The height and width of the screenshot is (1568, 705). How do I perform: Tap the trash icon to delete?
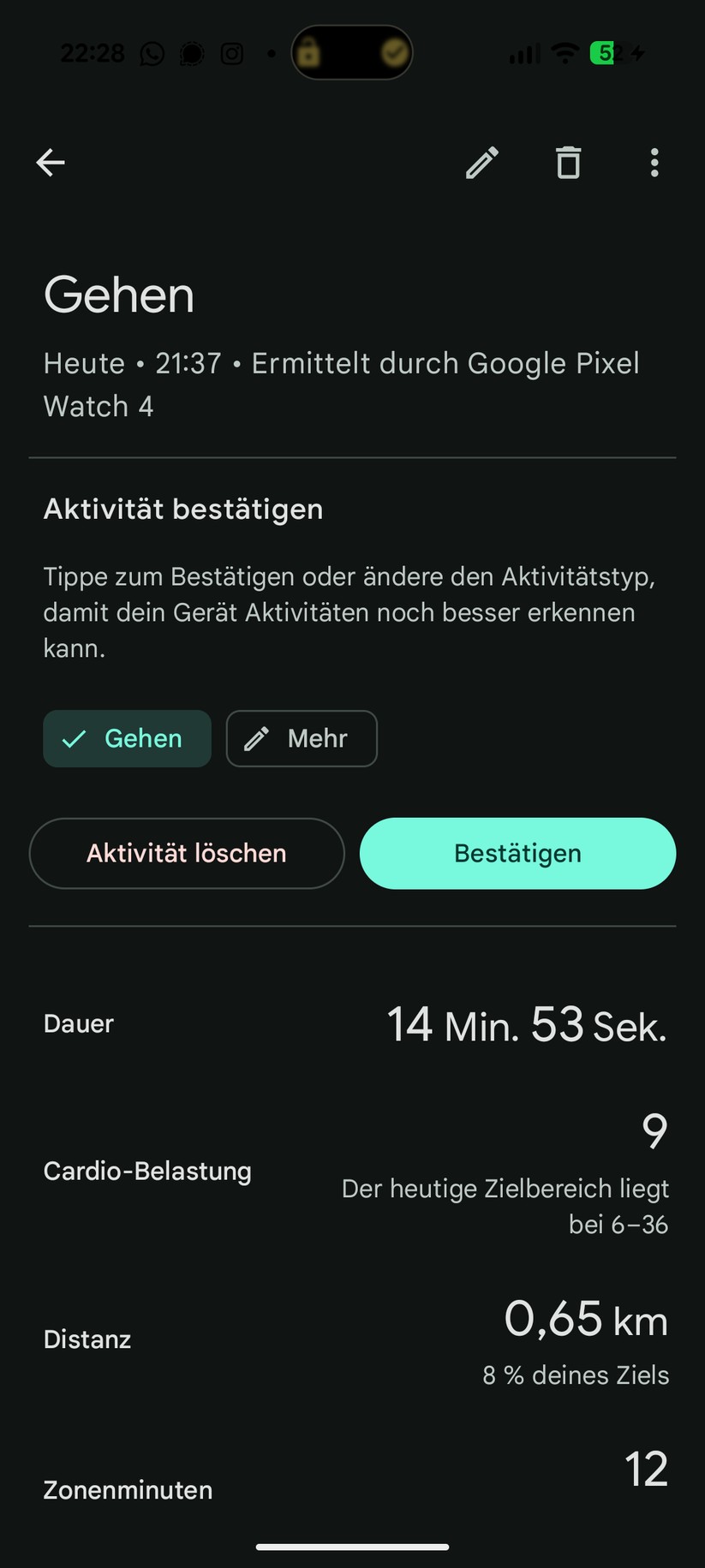pyautogui.click(x=568, y=163)
